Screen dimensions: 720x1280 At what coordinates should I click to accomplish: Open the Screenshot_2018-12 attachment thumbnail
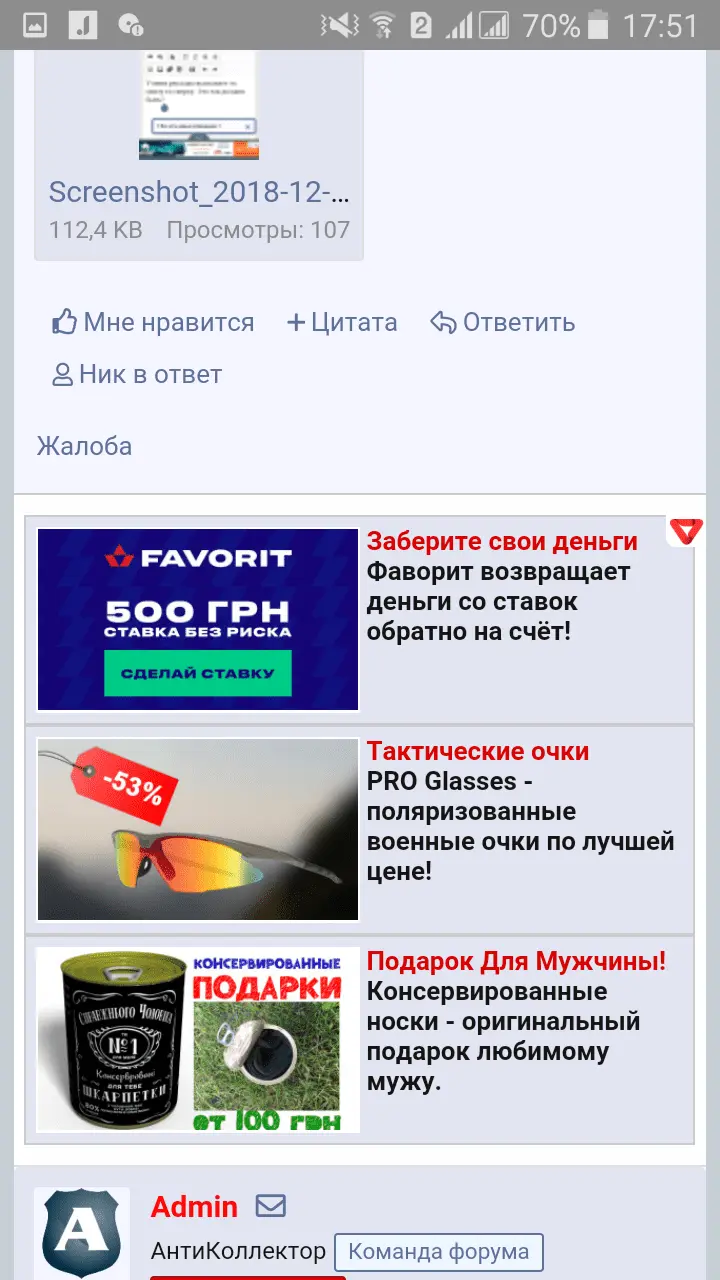[198, 105]
